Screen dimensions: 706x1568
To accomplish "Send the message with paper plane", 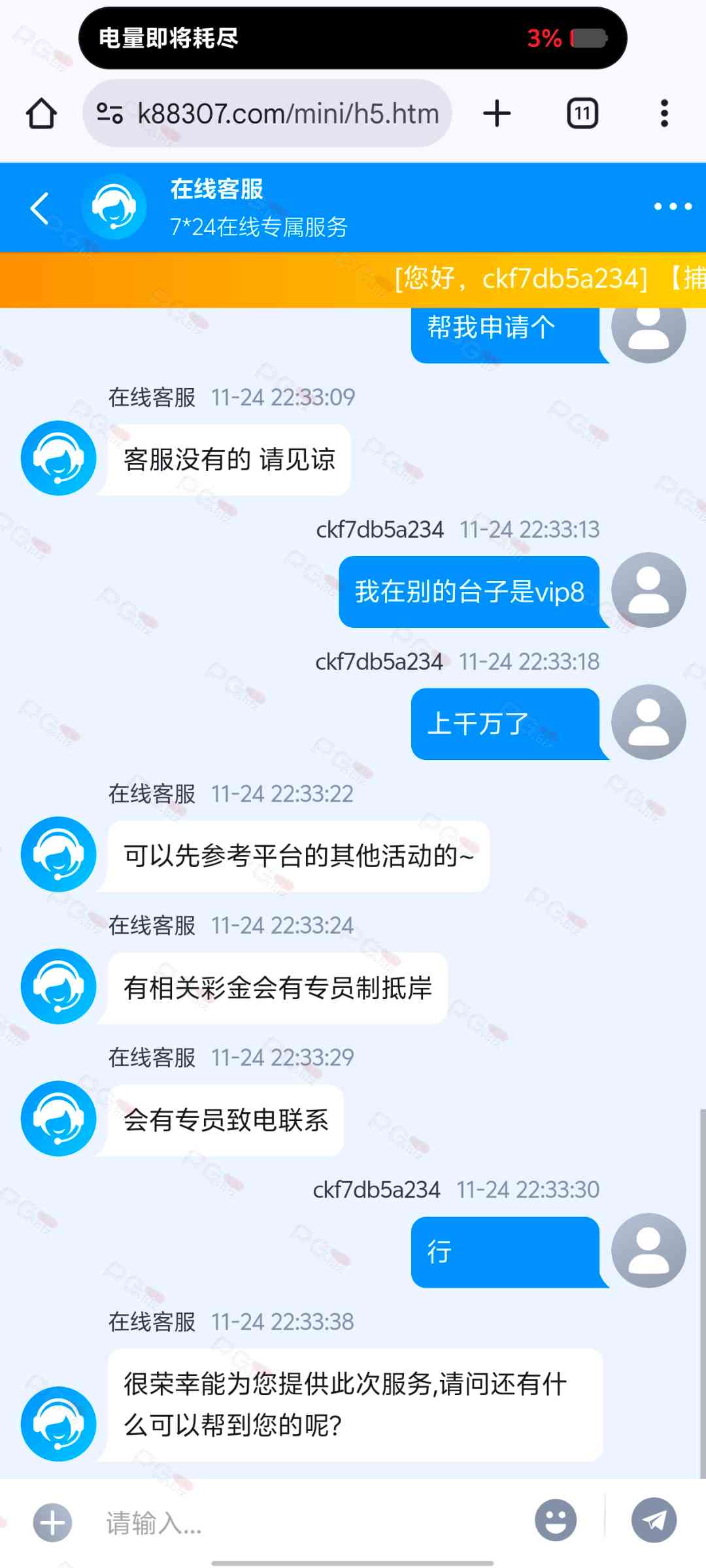I will [654, 1520].
